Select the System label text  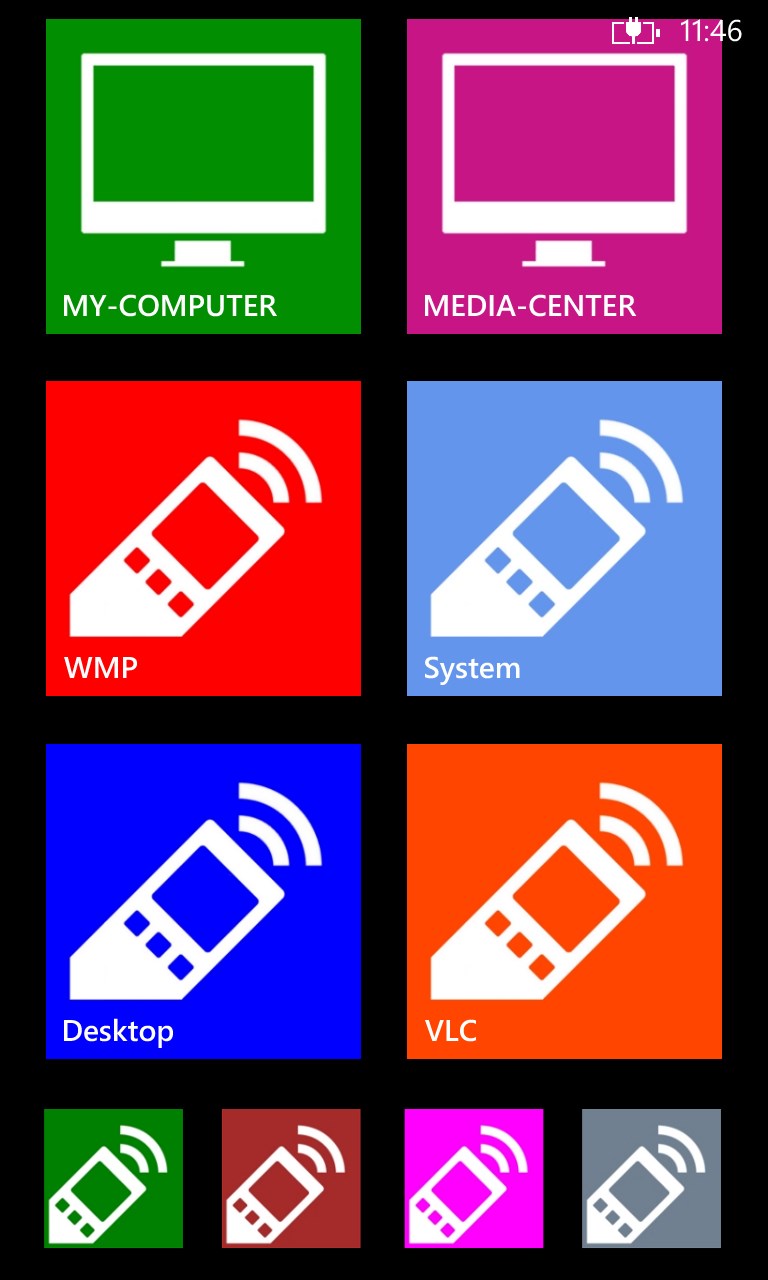pos(471,667)
